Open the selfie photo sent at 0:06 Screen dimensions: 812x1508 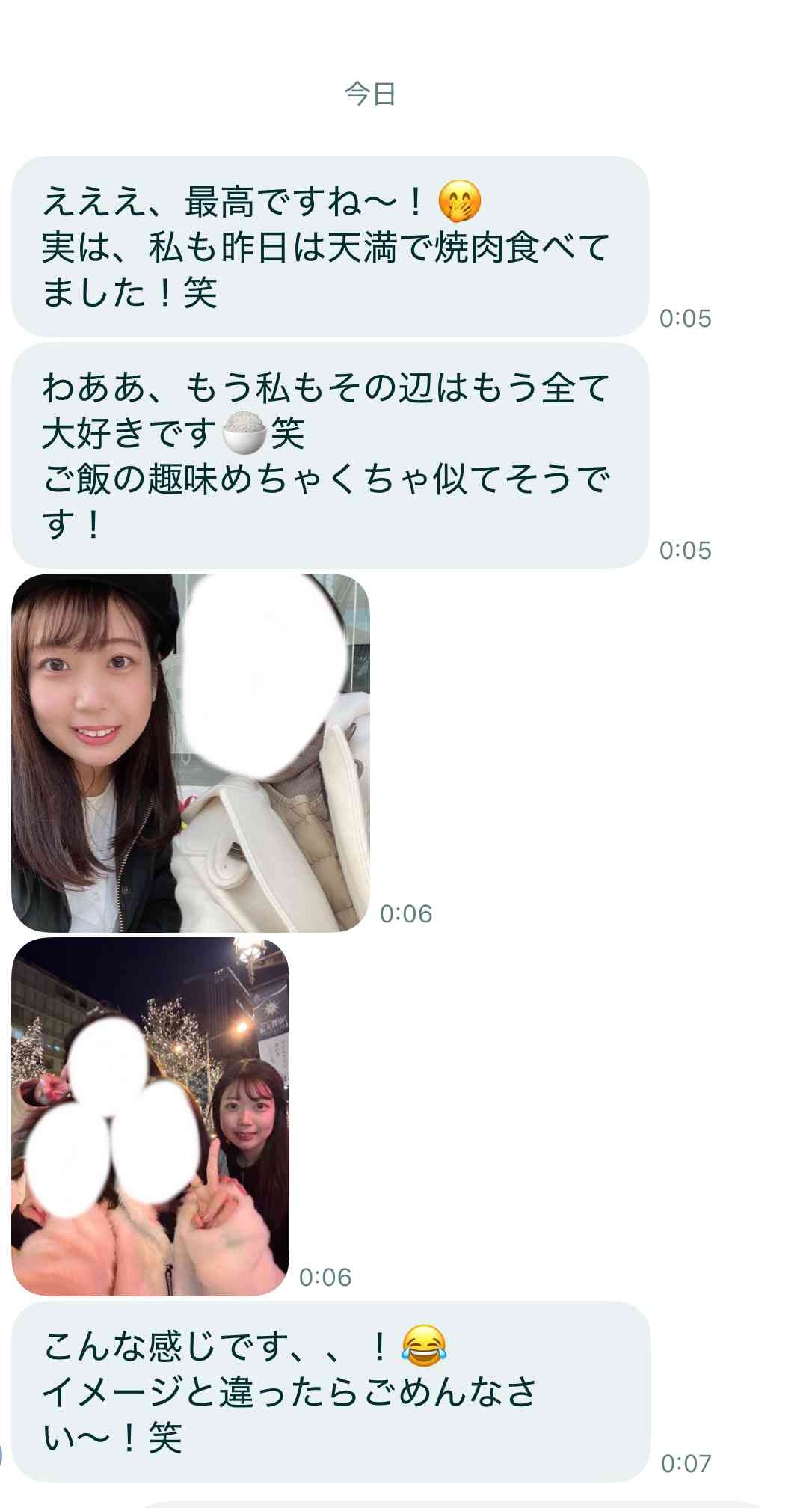coord(191,753)
